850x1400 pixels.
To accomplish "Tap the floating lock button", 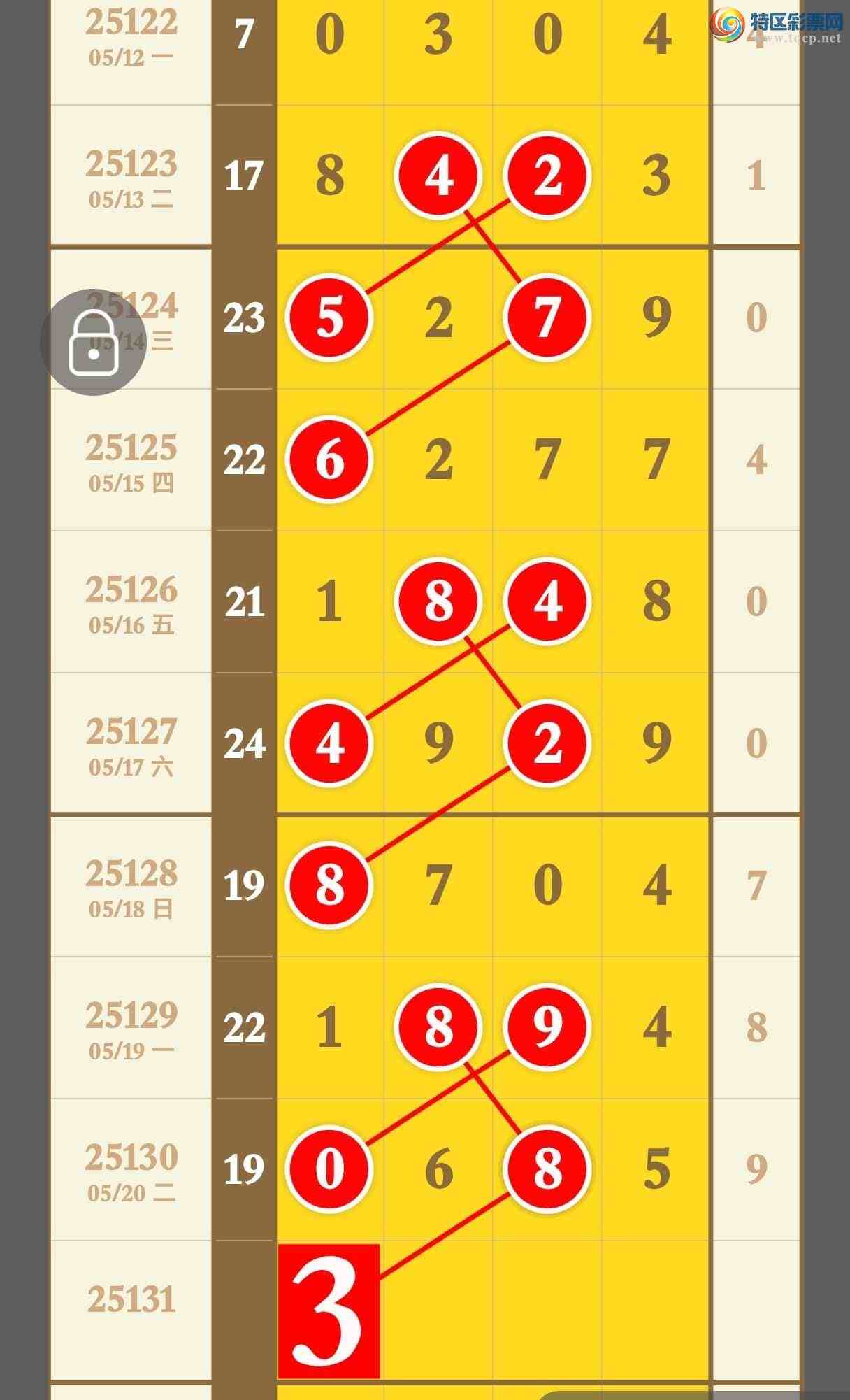I will coord(93,342).
